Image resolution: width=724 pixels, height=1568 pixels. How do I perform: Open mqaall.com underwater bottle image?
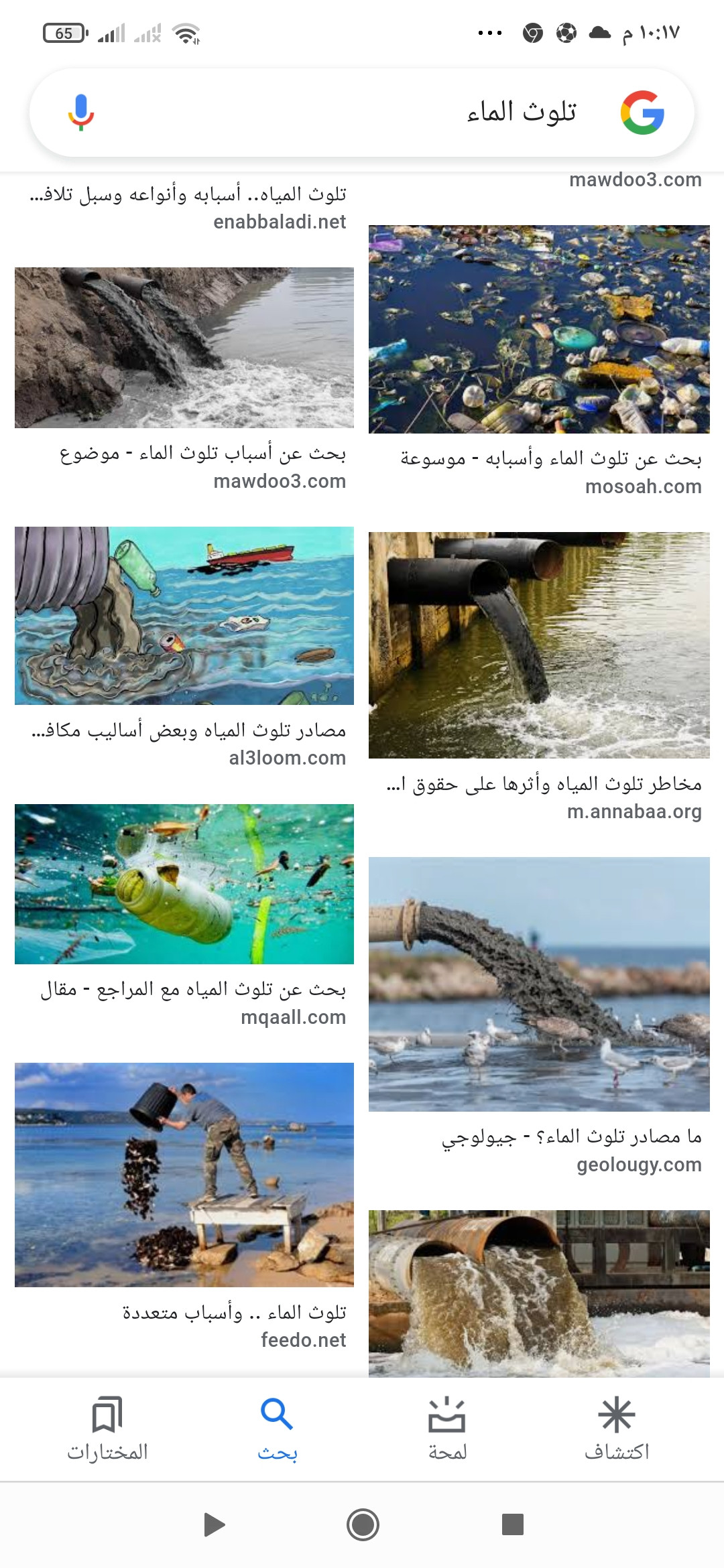(184, 884)
